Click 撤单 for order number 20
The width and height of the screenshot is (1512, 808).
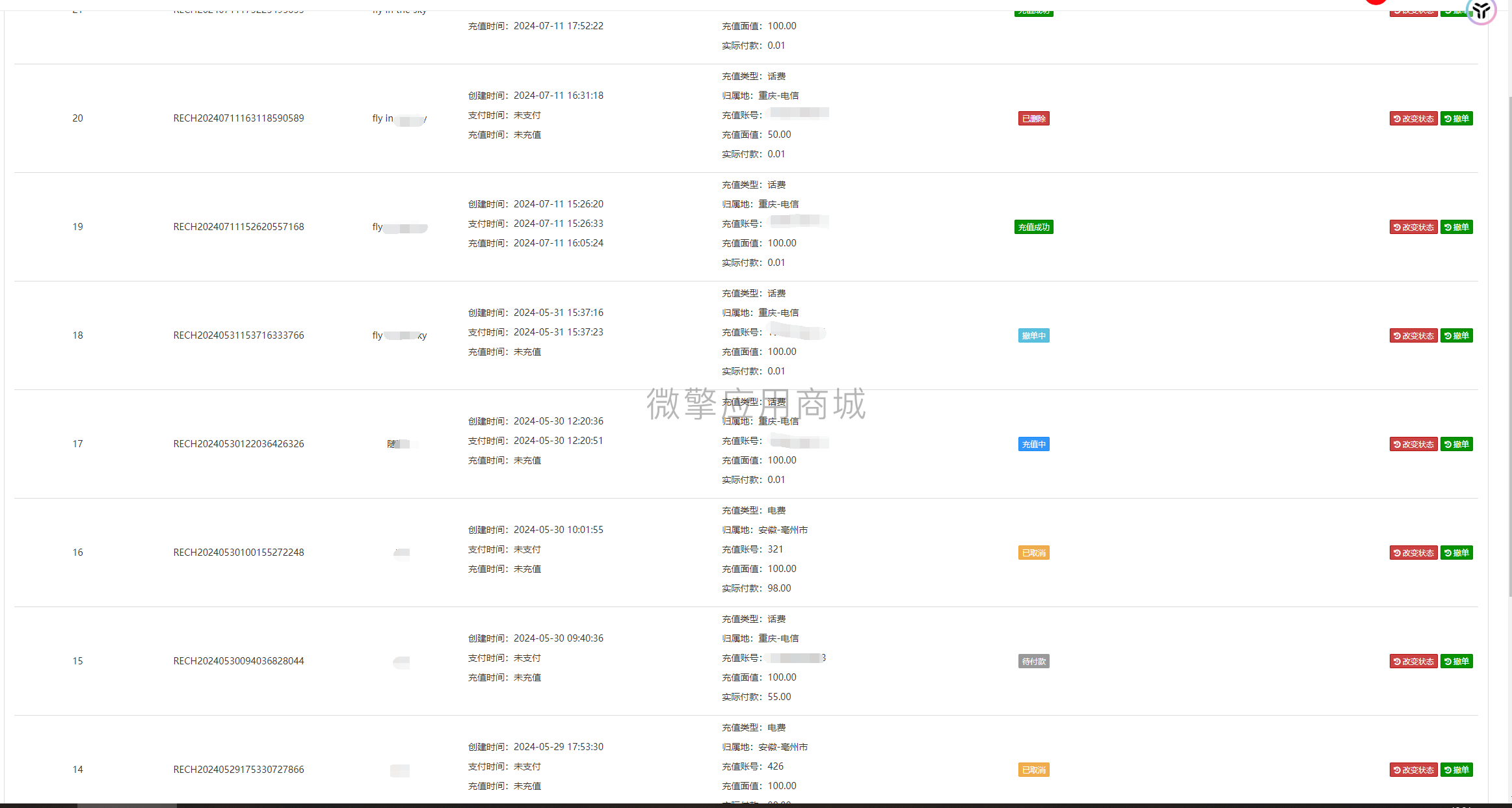click(x=1456, y=118)
